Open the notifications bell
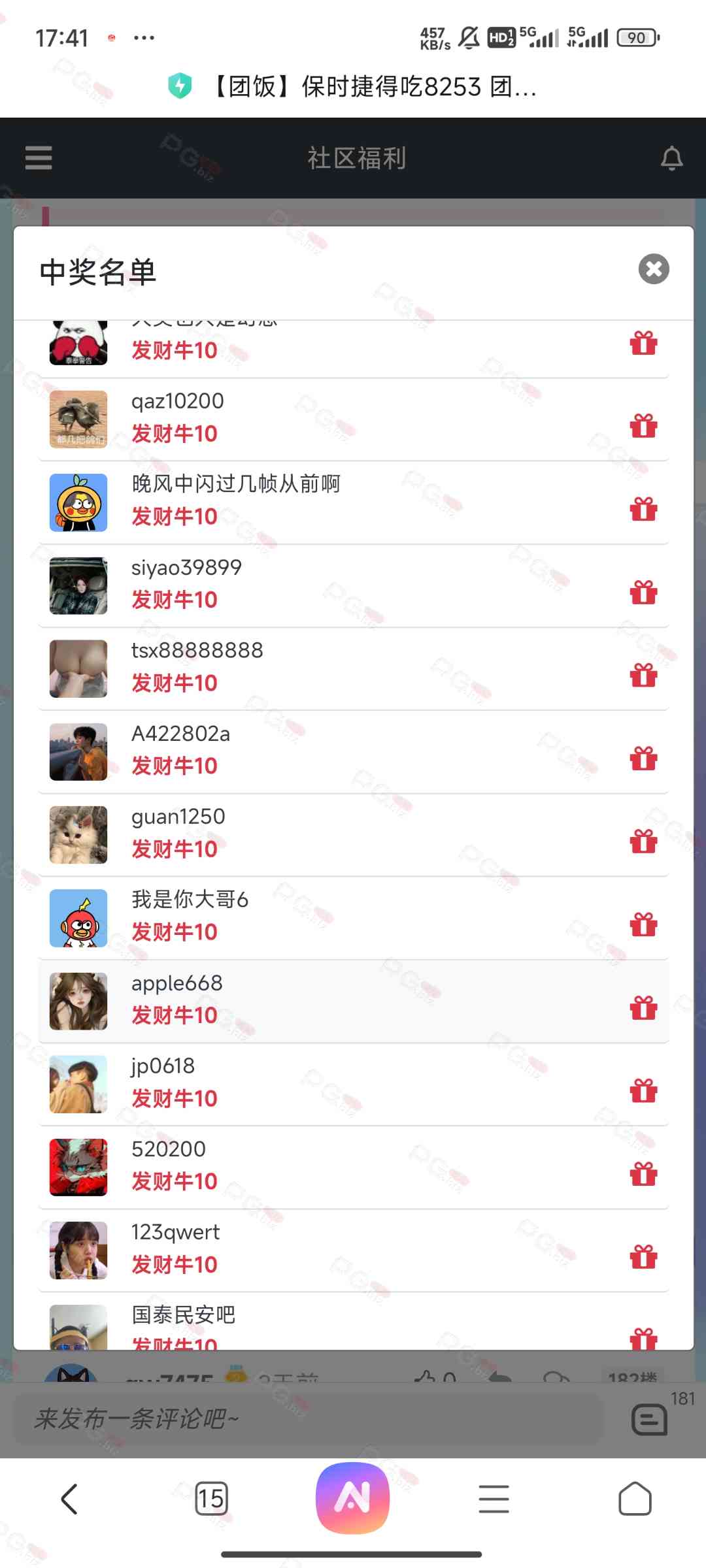This screenshot has width=706, height=1568. 671,158
